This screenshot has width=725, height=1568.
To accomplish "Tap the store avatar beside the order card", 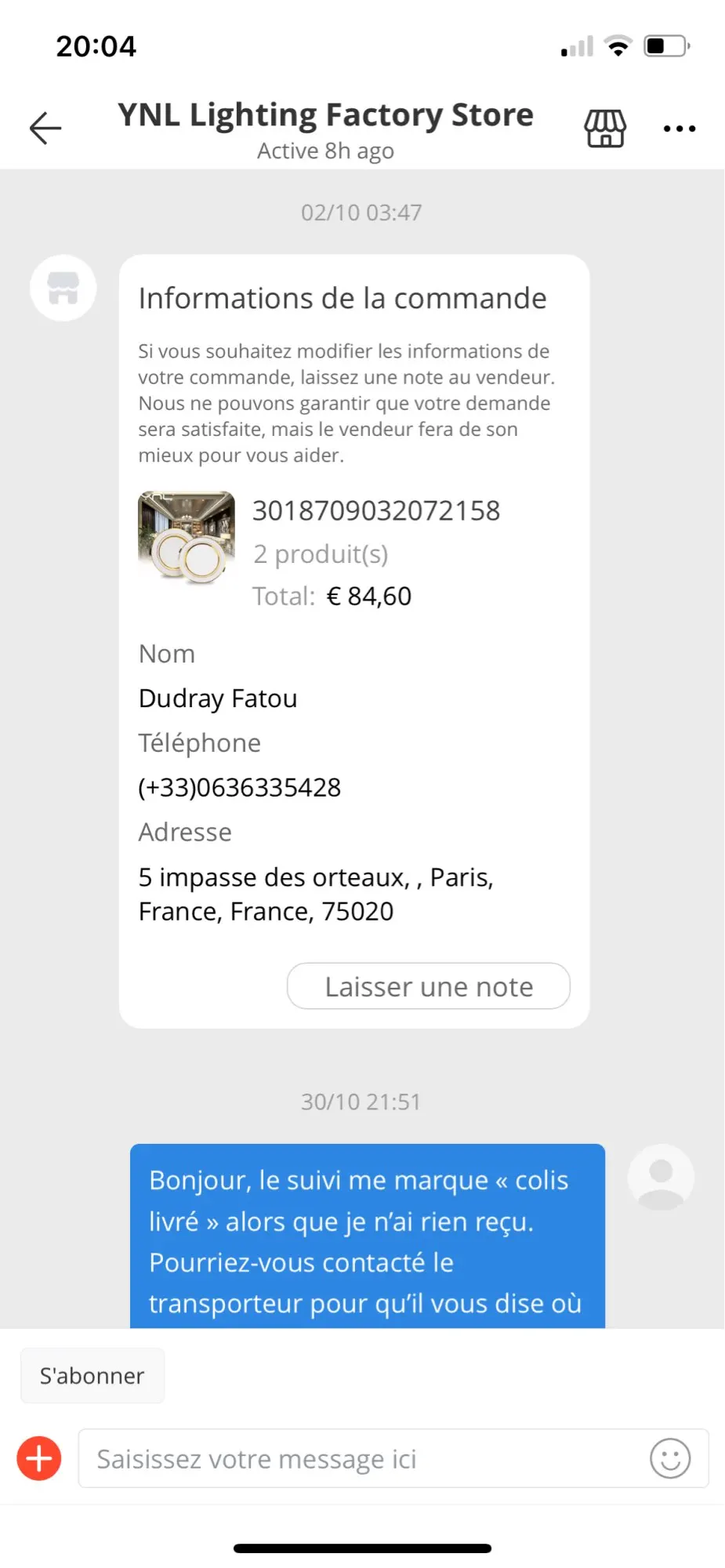I will [63, 289].
